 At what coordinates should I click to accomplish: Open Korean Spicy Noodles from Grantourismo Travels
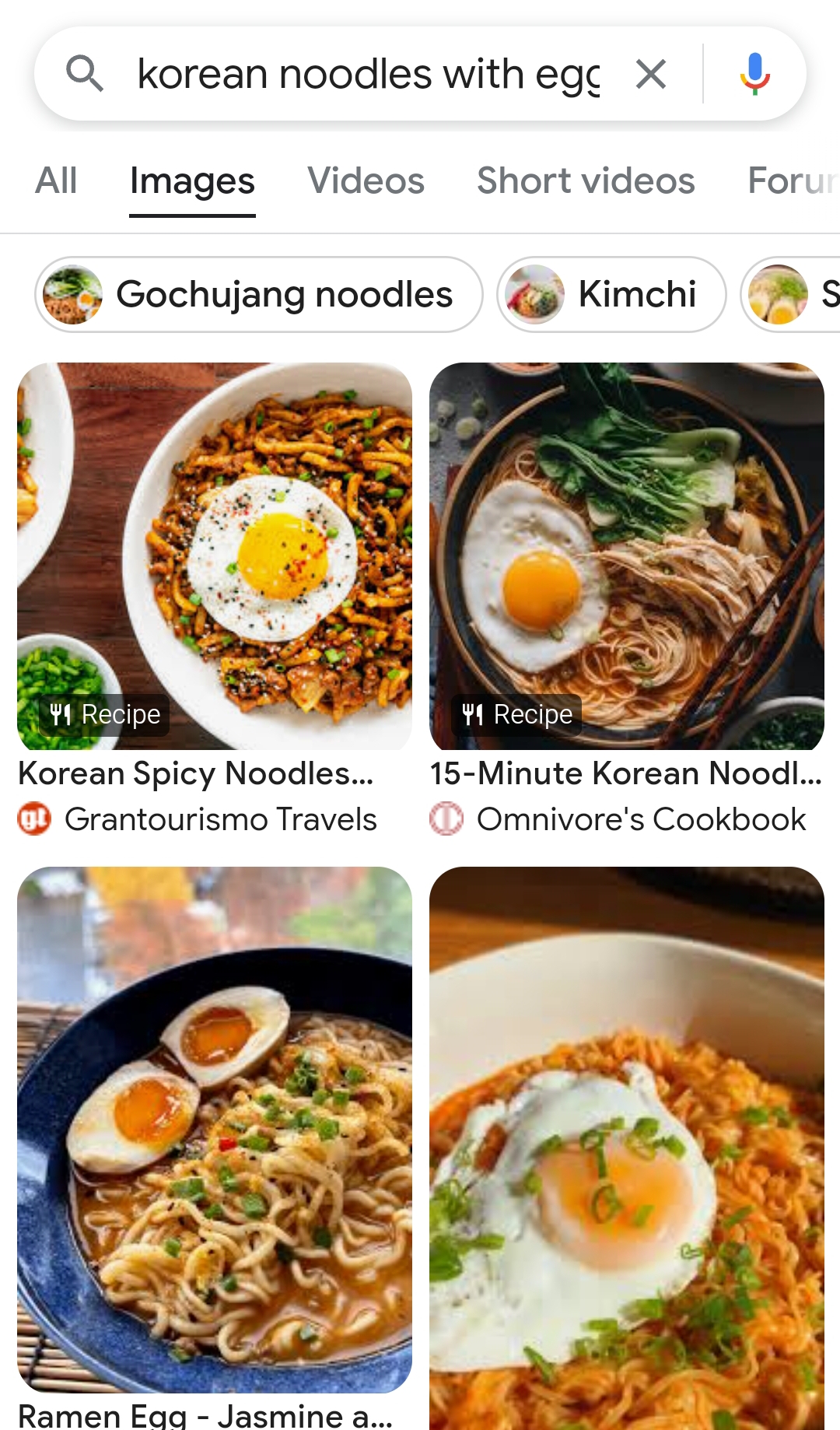pos(215,556)
